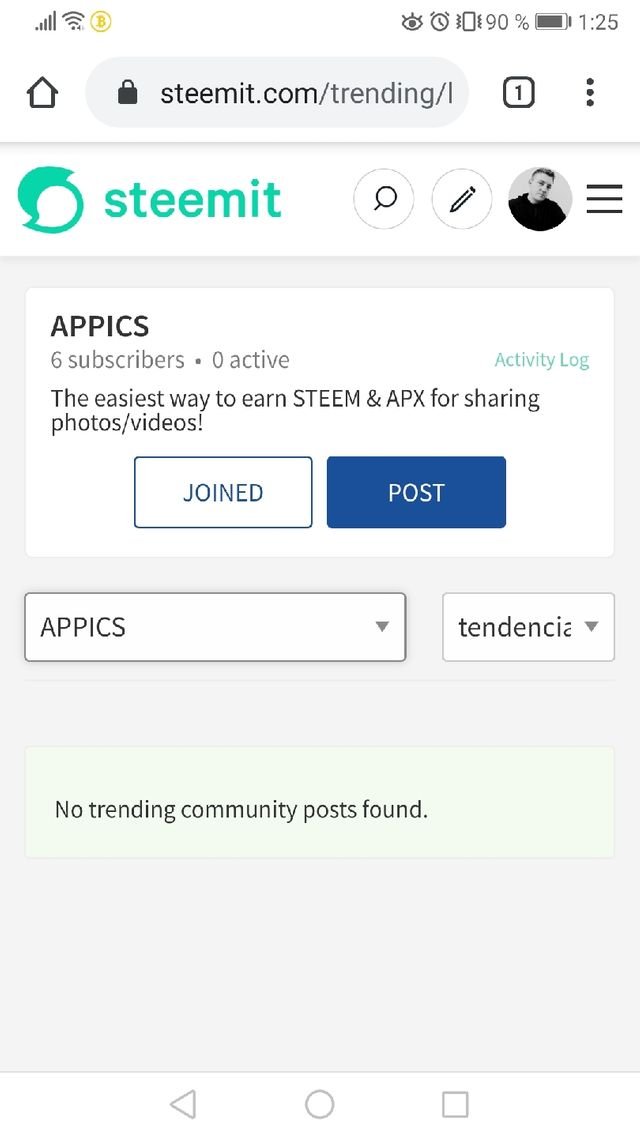Tap the steemit.com address bar
The image size is (640, 1138).
point(290,93)
